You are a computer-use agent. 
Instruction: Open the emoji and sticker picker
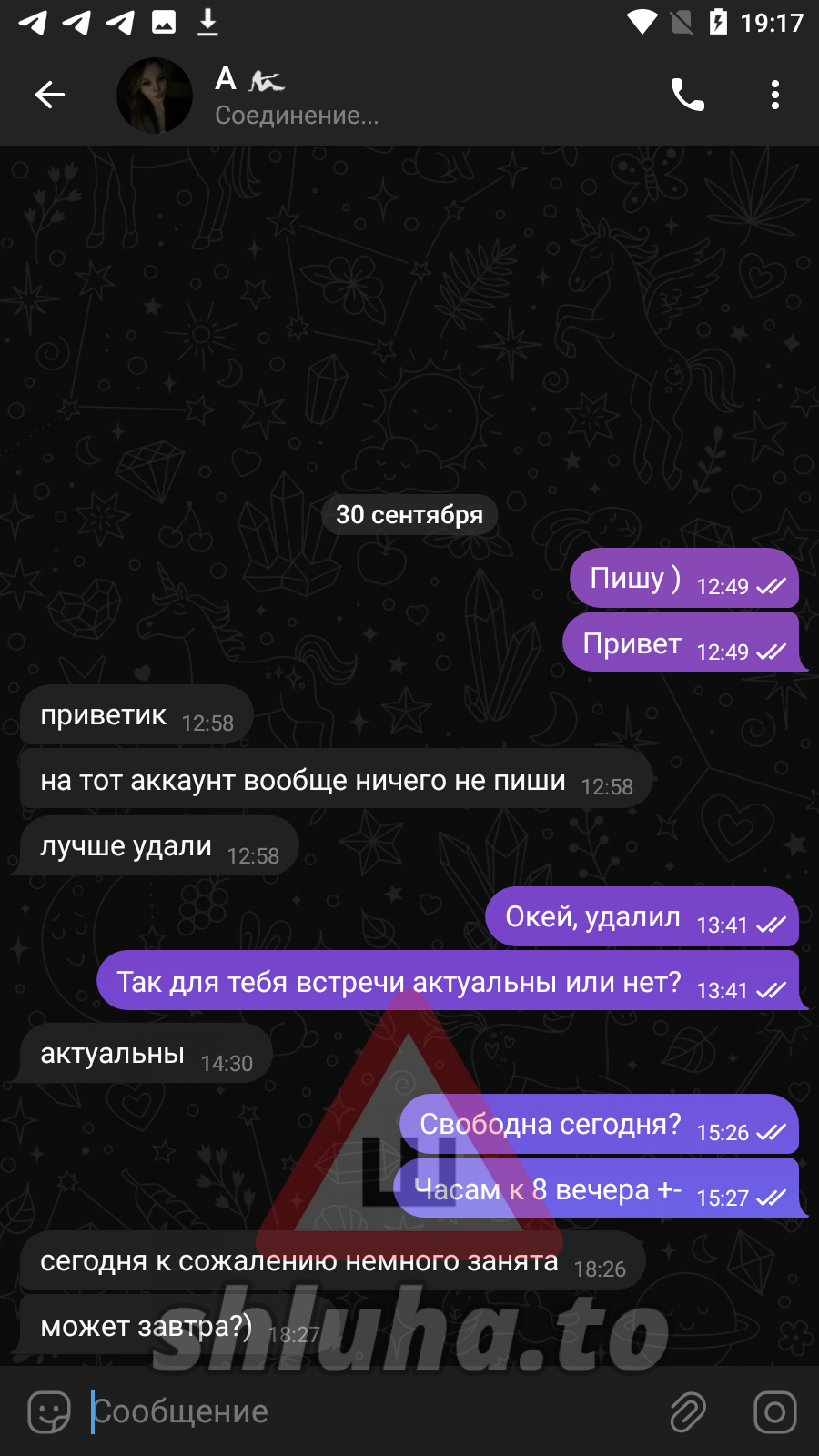point(49,1412)
